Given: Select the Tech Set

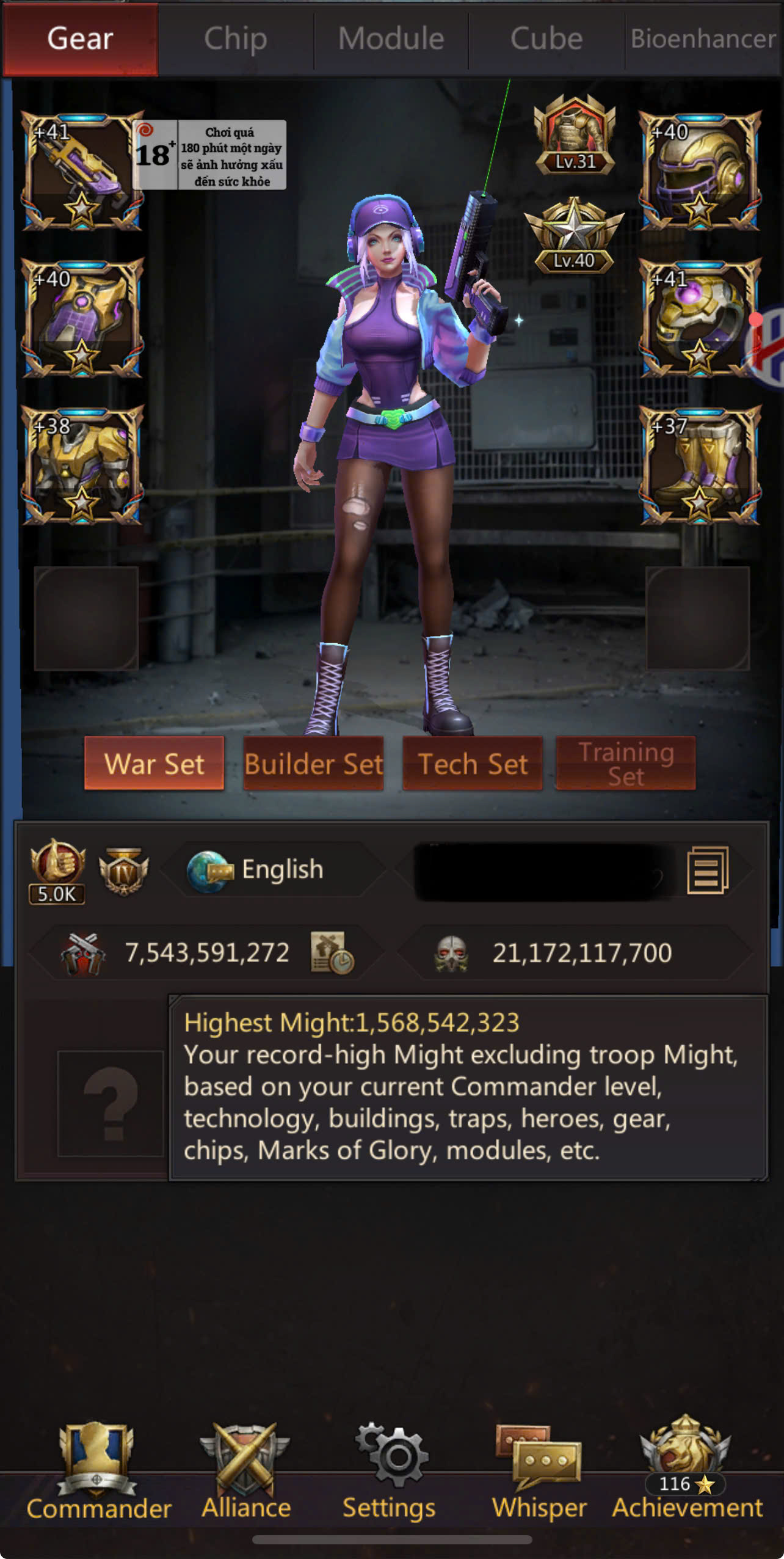Looking at the screenshot, I should point(473,764).
